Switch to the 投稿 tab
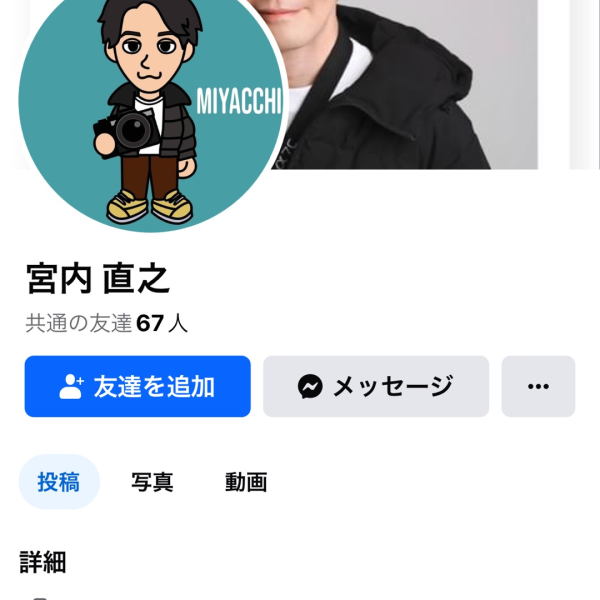The image size is (600, 600). tap(59, 482)
